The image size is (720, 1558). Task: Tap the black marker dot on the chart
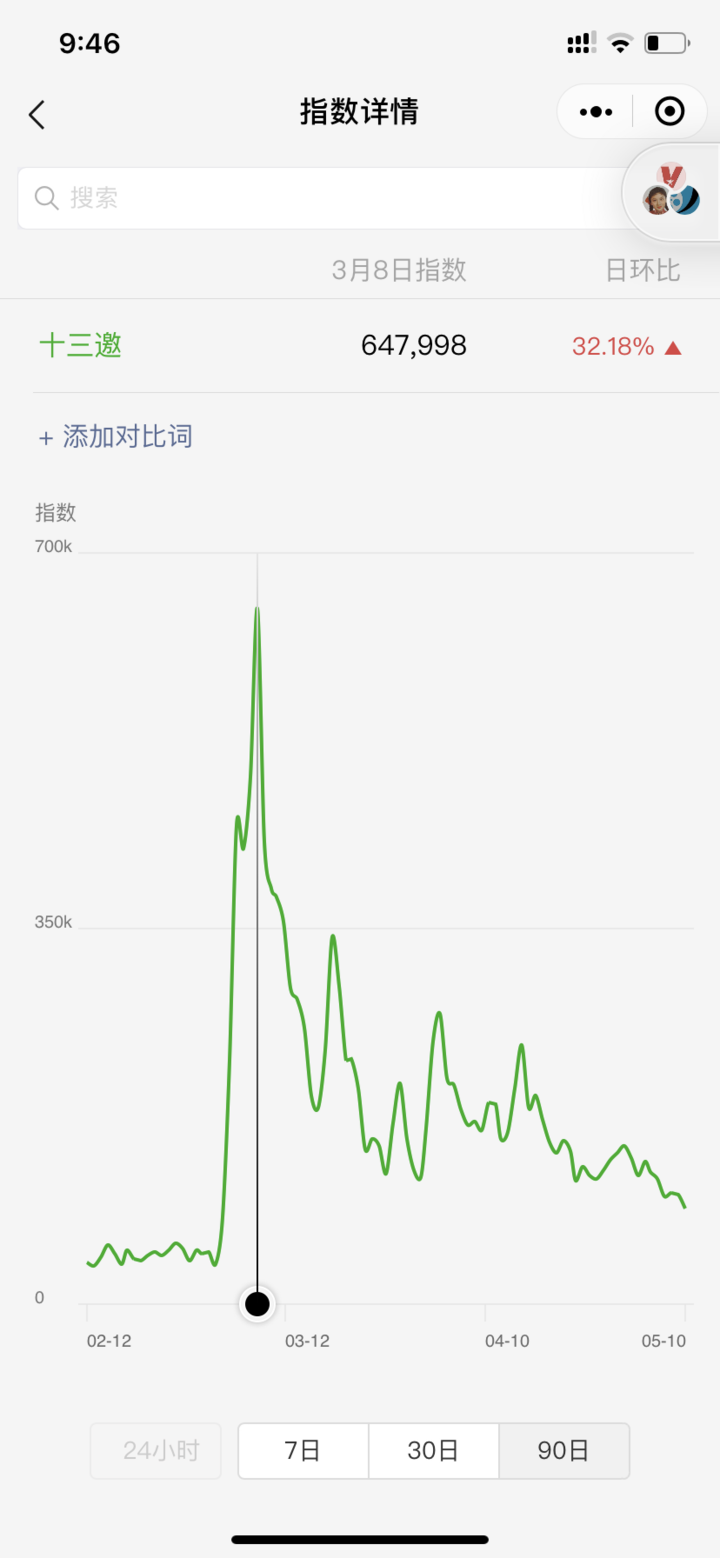258,1304
